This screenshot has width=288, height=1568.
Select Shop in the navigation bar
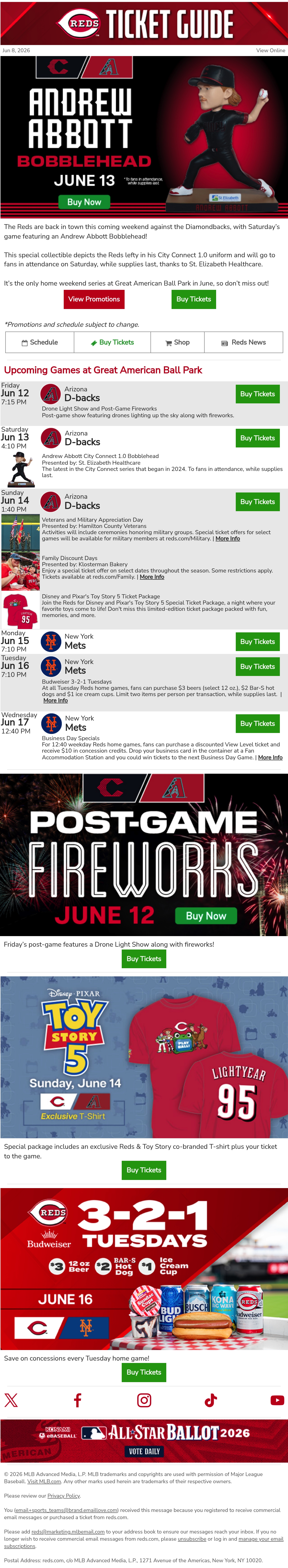[177, 342]
